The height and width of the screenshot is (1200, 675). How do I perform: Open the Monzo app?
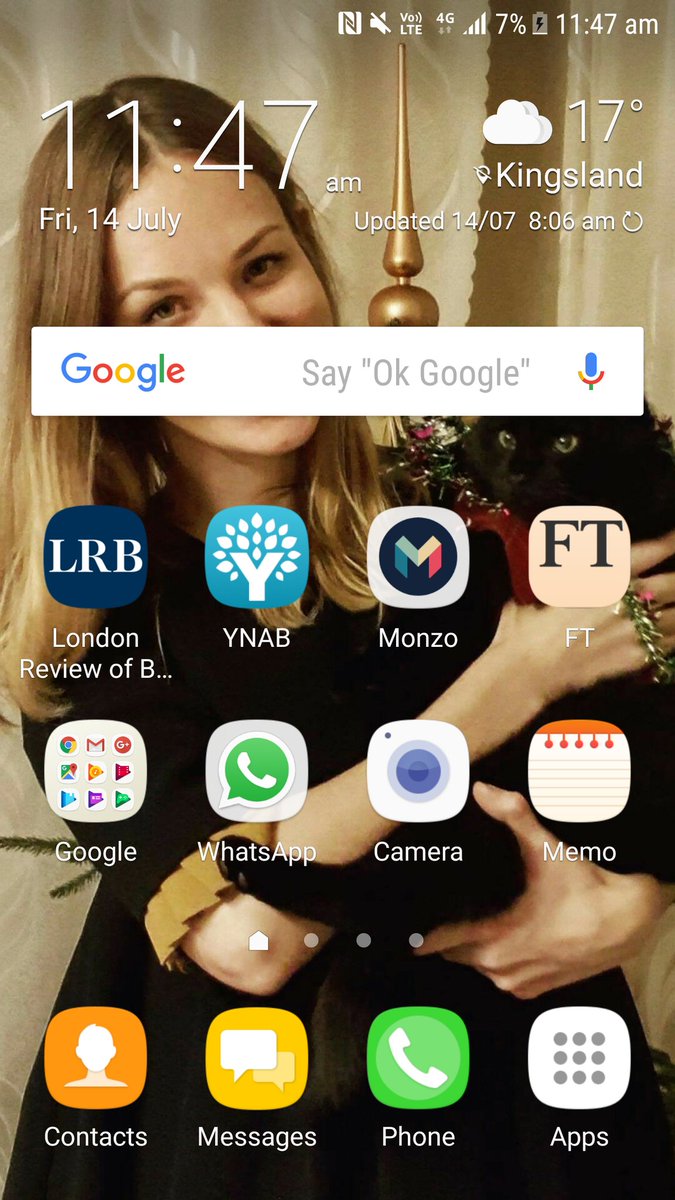[418, 557]
